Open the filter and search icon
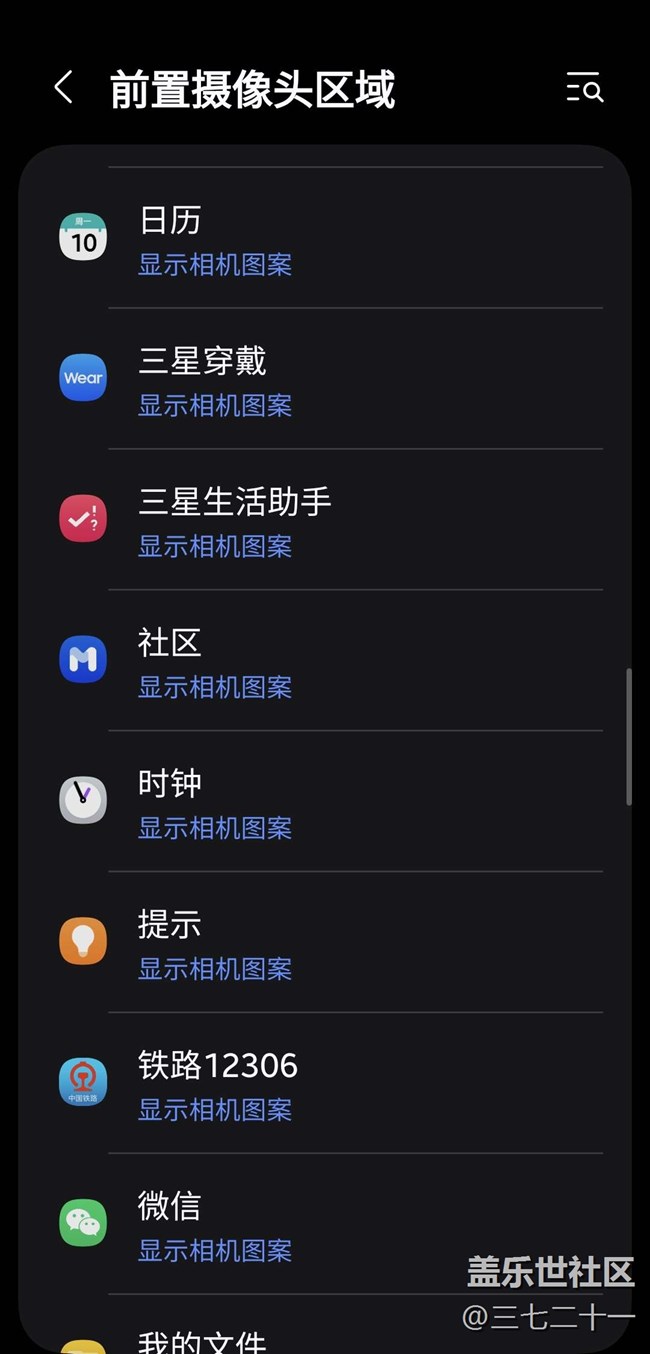Image resolution: width=650 pixels, height=1354 pixels. point(585,88)
